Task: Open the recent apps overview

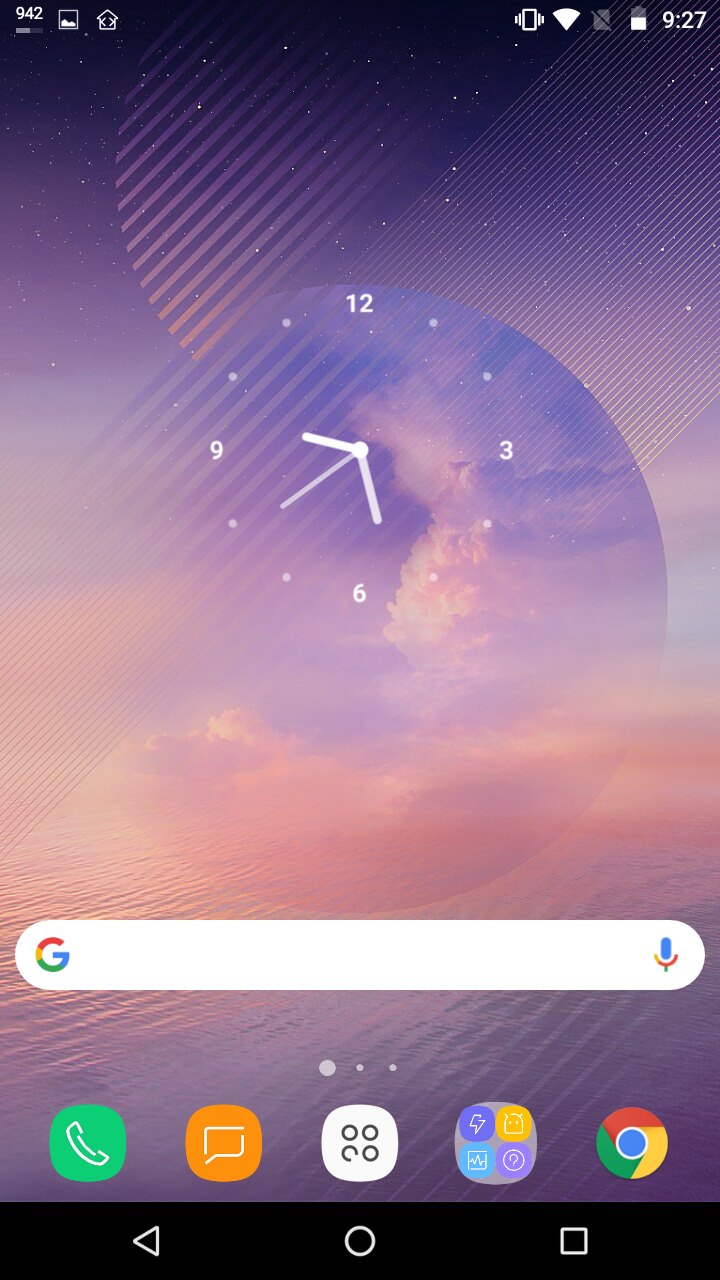Action: (x=574, y=1241)
